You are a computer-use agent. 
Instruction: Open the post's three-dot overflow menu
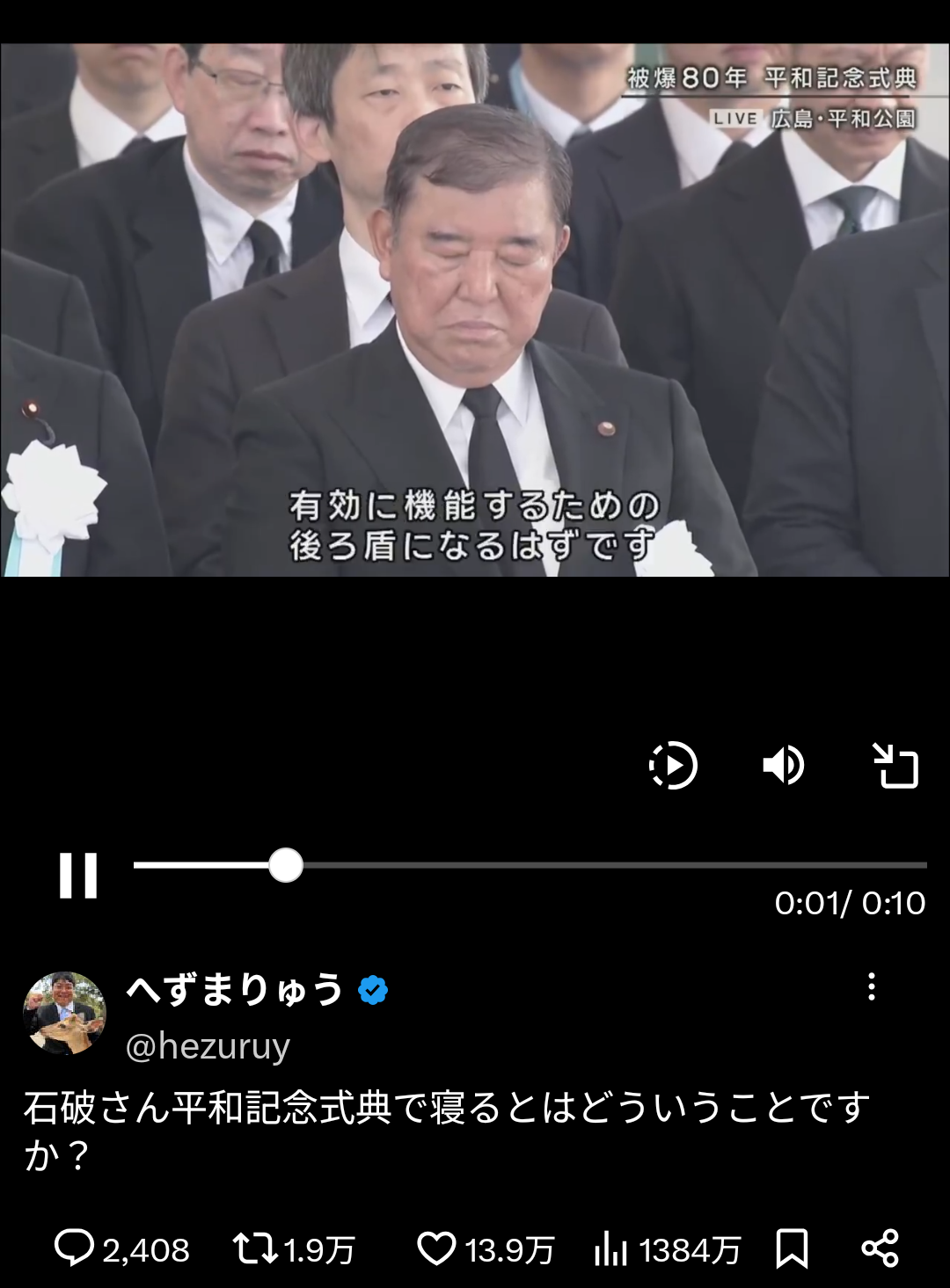(871, 986)
